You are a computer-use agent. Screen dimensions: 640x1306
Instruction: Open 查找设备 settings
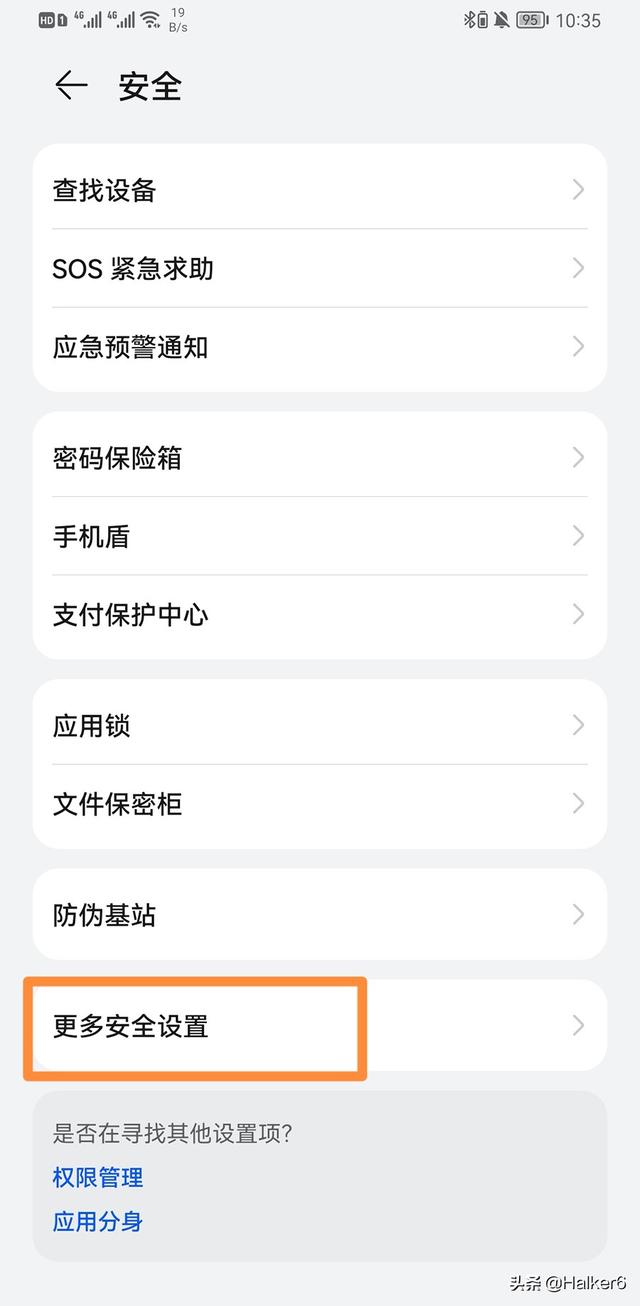tap(320, 190)
